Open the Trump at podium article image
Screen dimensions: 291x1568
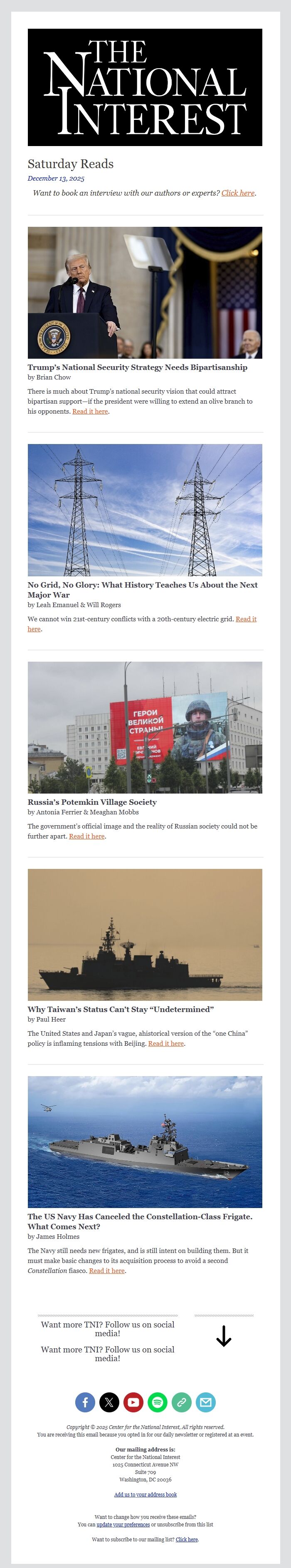pyautogui.click(x=145, y=292)
